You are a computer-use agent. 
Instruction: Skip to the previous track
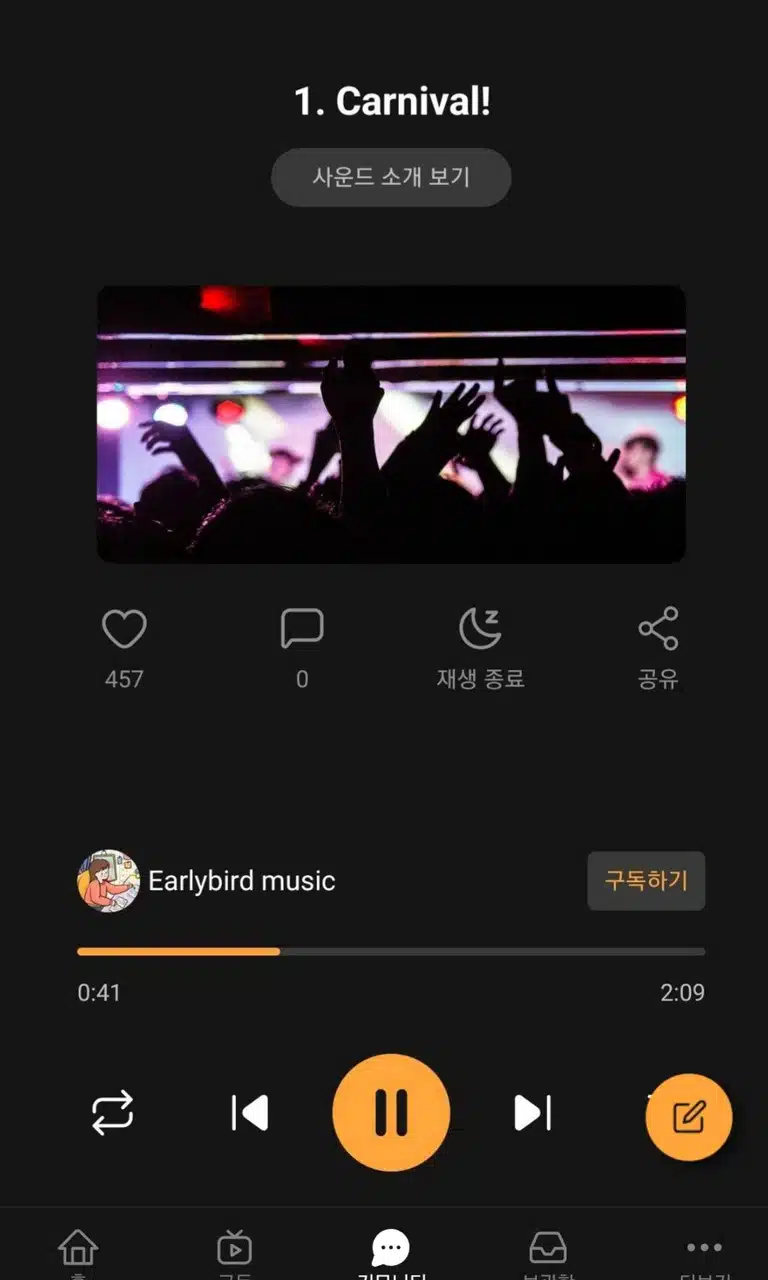249,1113
